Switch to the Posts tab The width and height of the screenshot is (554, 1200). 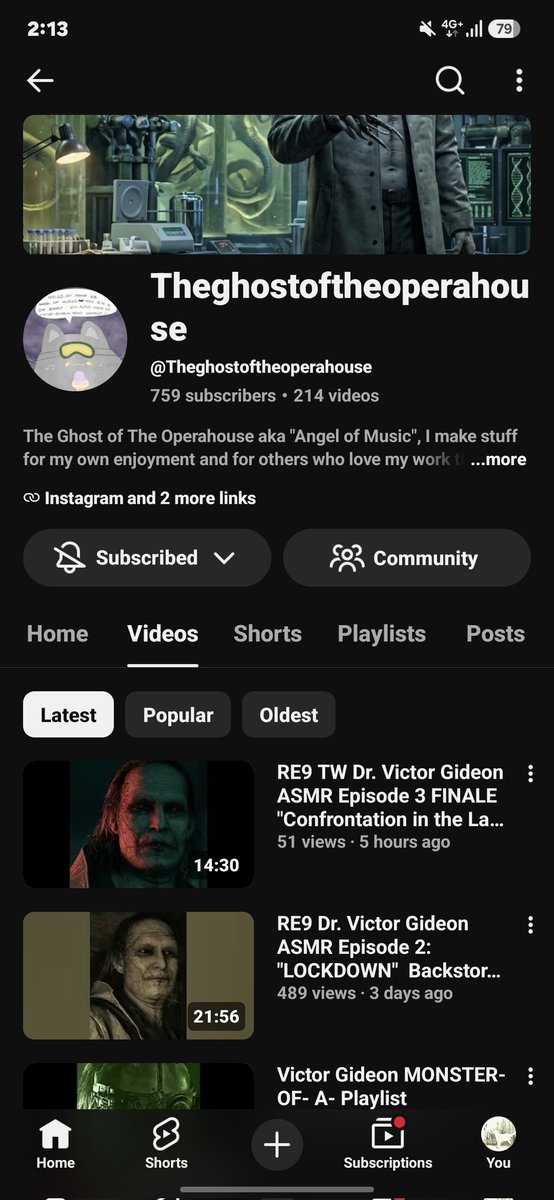pos(495,634)
